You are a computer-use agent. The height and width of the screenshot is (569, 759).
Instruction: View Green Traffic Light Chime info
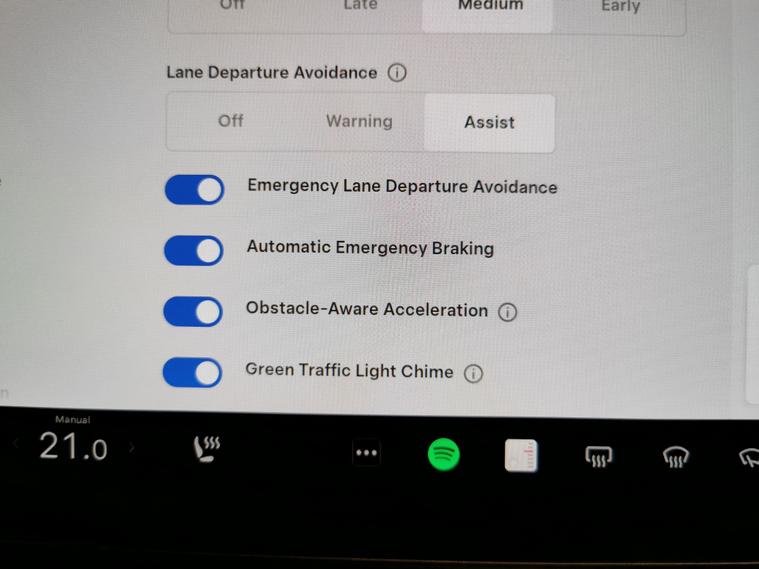(473, 373)
